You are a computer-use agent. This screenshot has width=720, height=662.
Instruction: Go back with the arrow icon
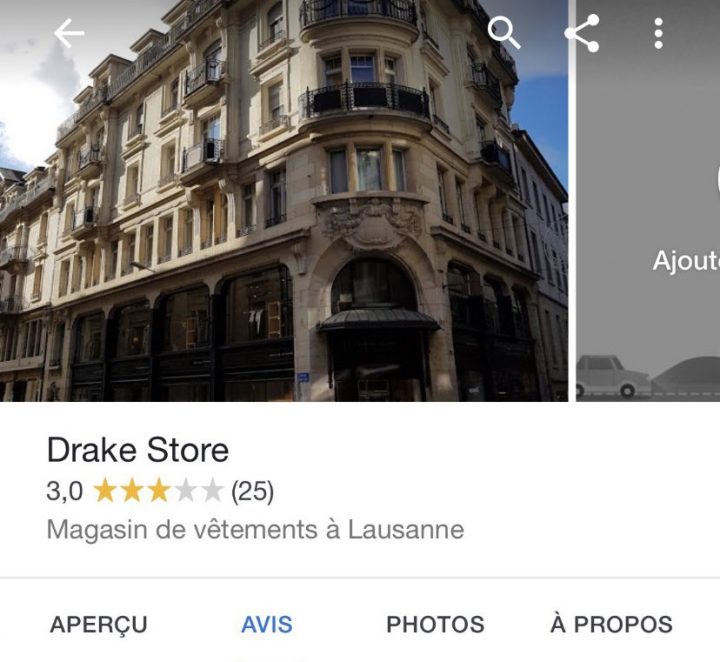69,33
